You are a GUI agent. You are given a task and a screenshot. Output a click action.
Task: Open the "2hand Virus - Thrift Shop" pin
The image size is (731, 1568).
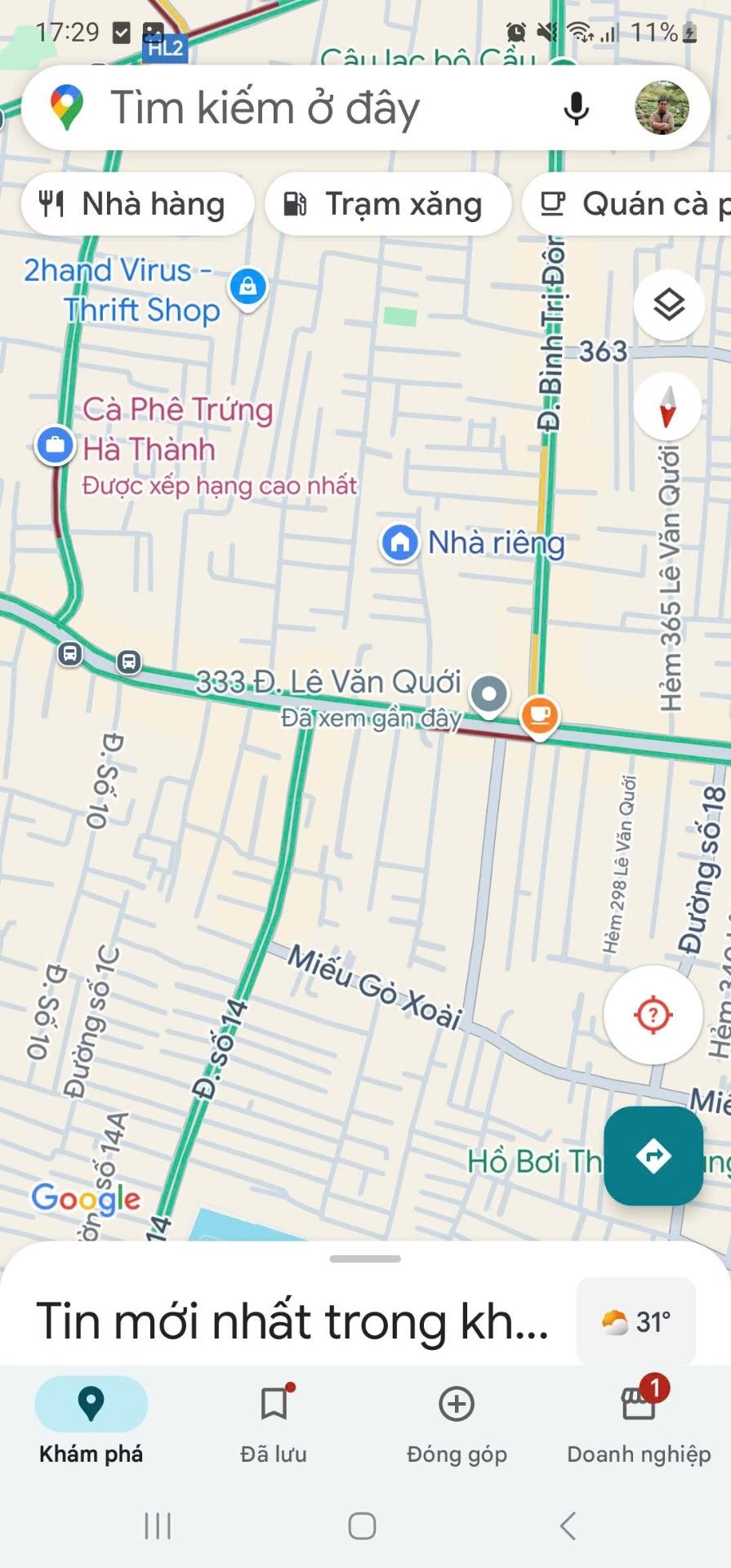tap(247, 287)
